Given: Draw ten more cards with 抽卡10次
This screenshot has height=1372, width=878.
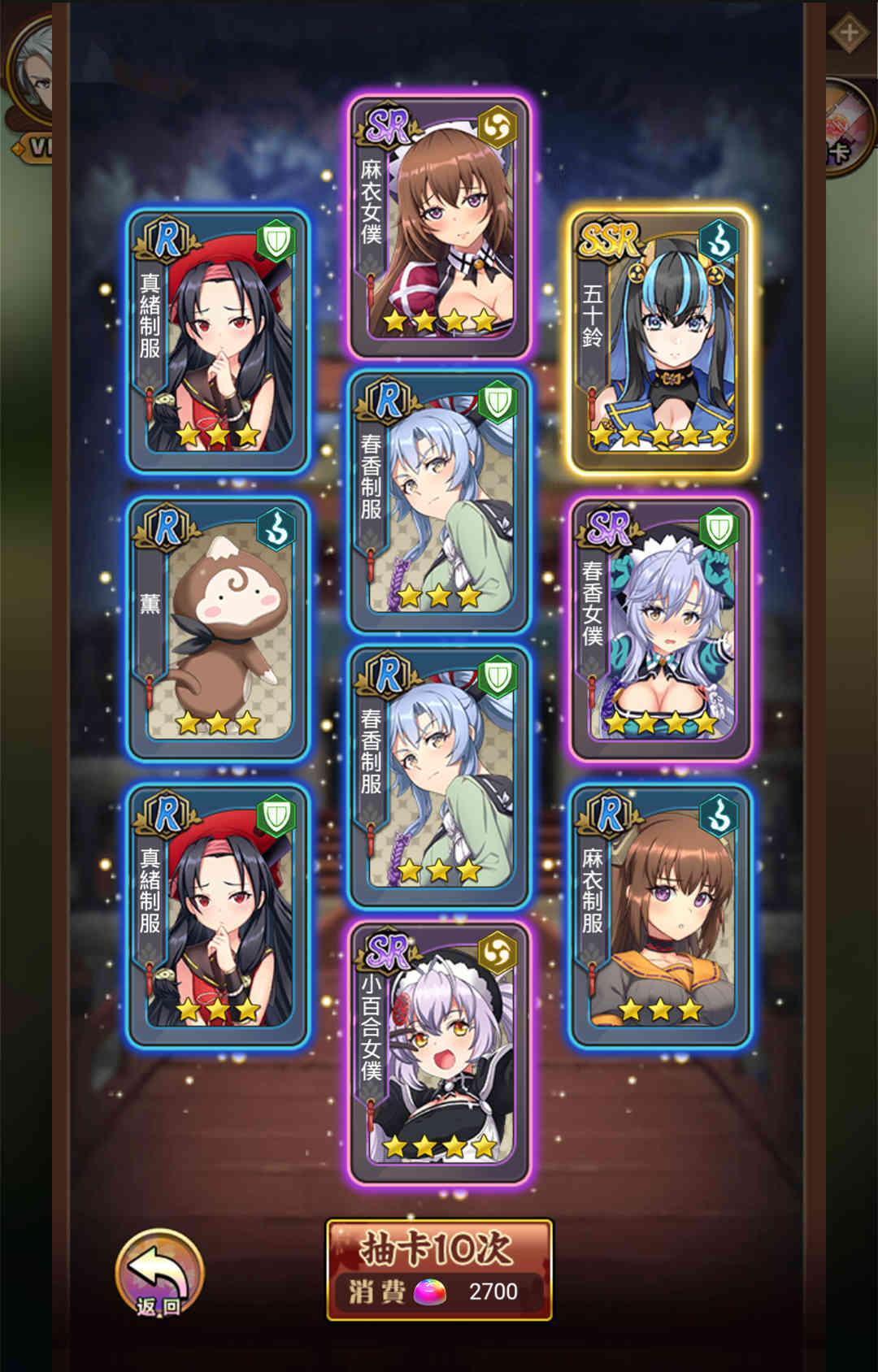Looking at the screenshot, I should 439,1268.
